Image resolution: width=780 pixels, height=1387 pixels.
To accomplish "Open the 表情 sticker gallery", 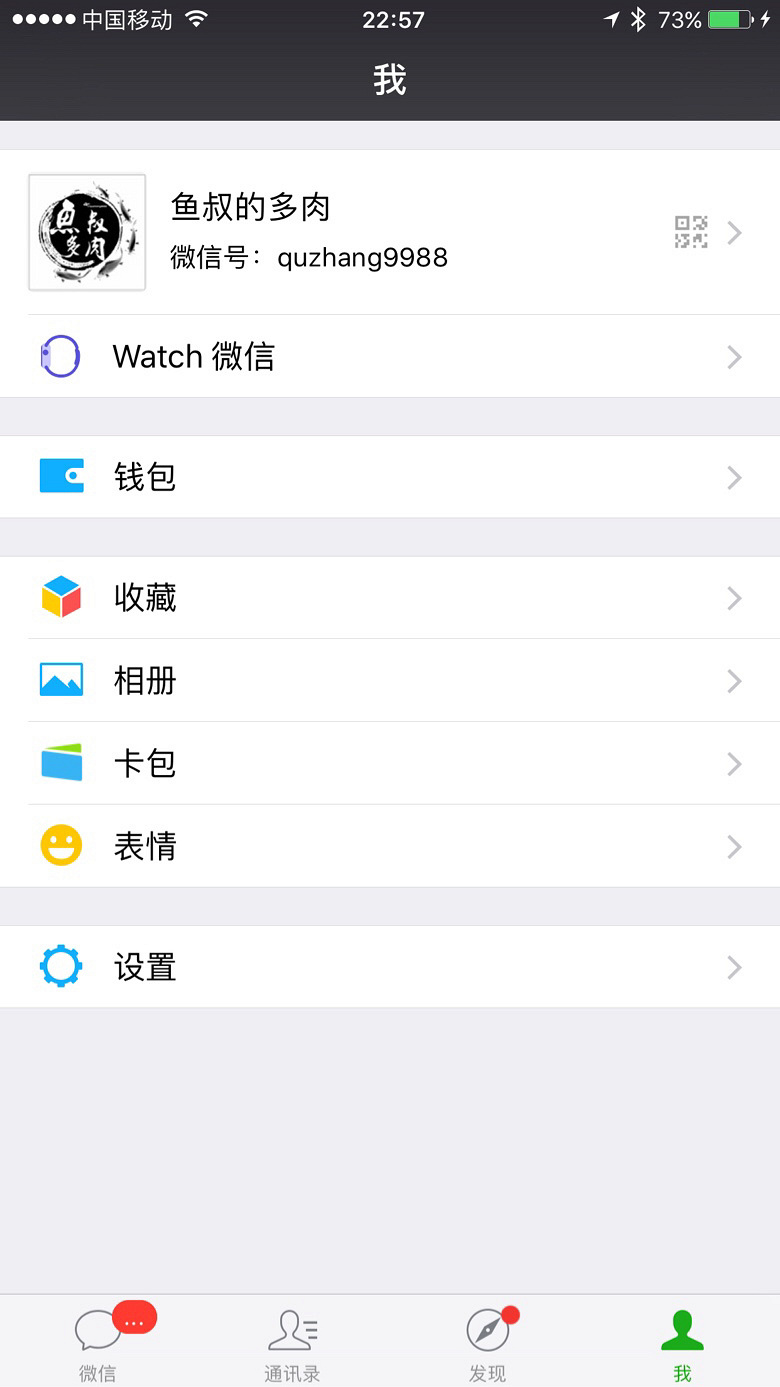I will click(x=390, y=847).
